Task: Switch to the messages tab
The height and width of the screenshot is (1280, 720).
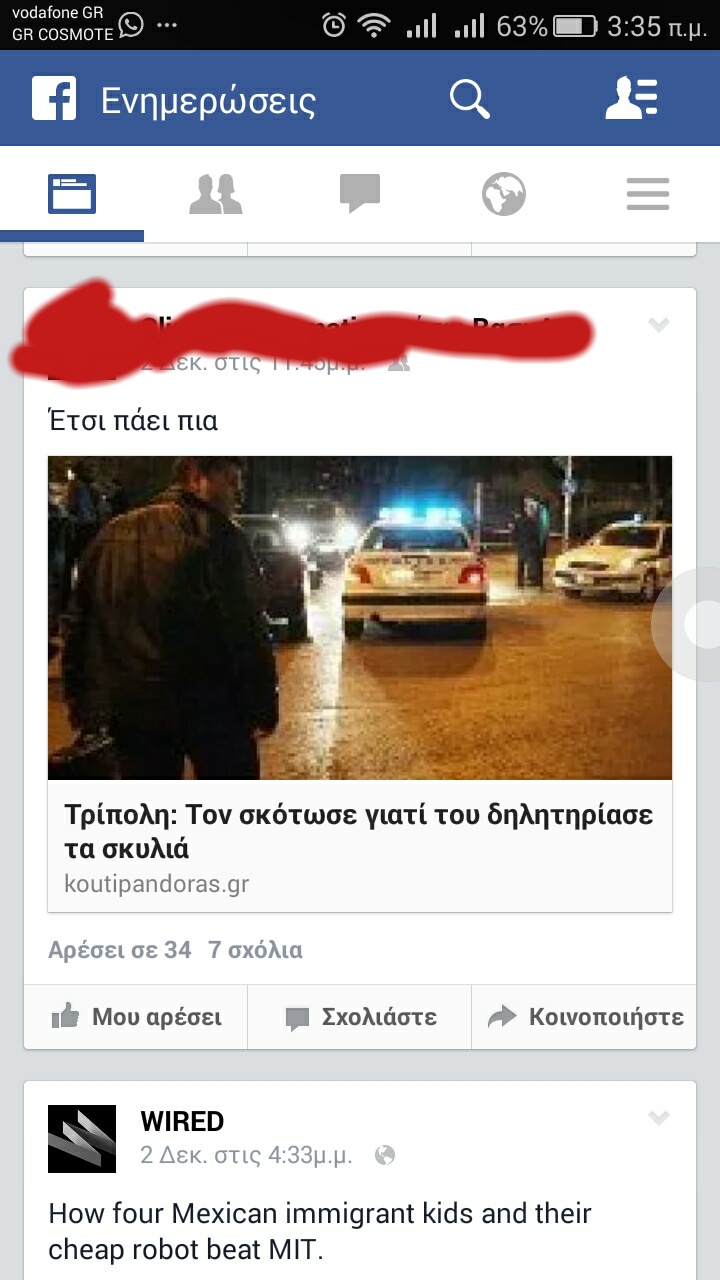Action: tap(360, 194)
